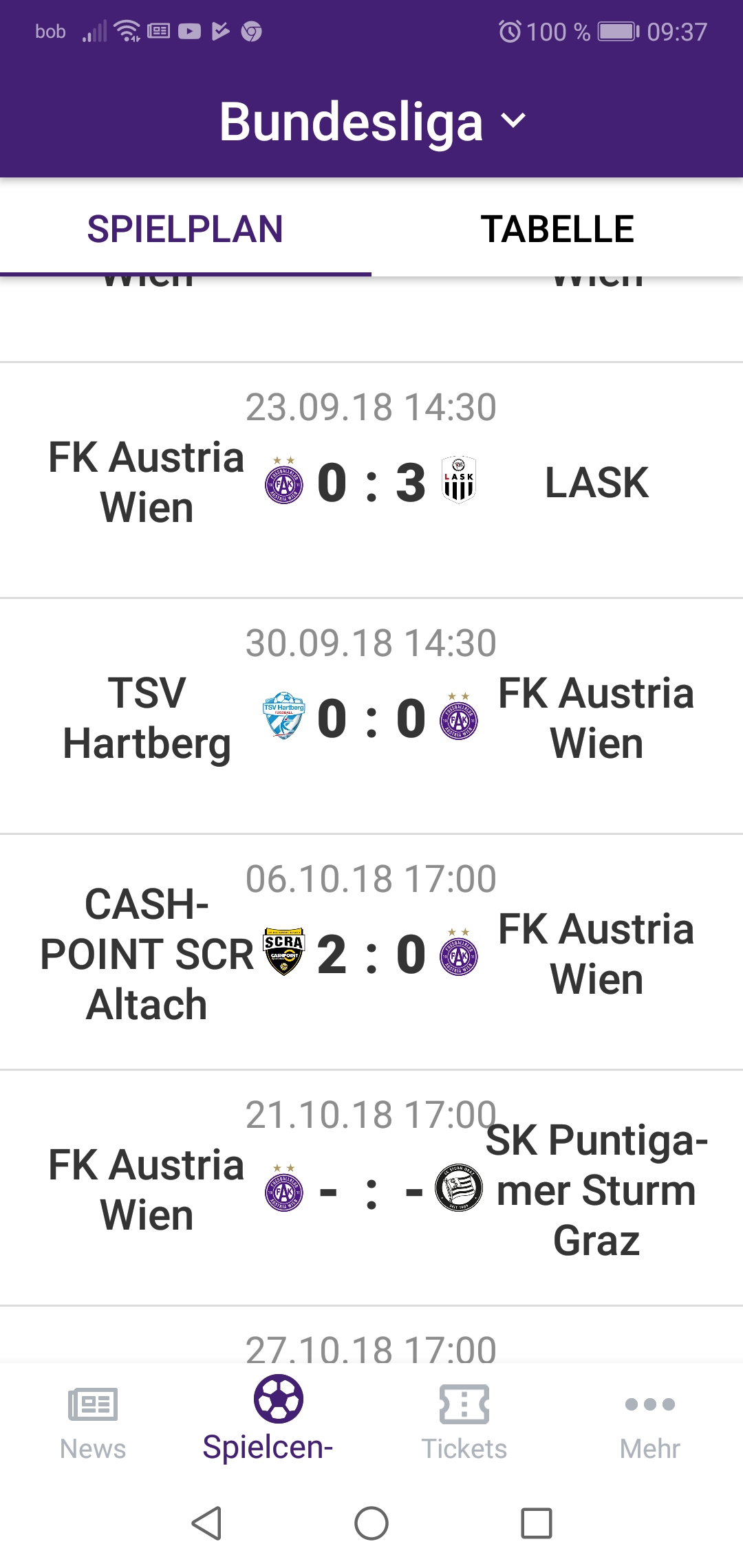This screenshot has width=743, height=1568.
Task: Open the TSV Hartberg vs FK Austria Wien match
Action: point(371,717)
